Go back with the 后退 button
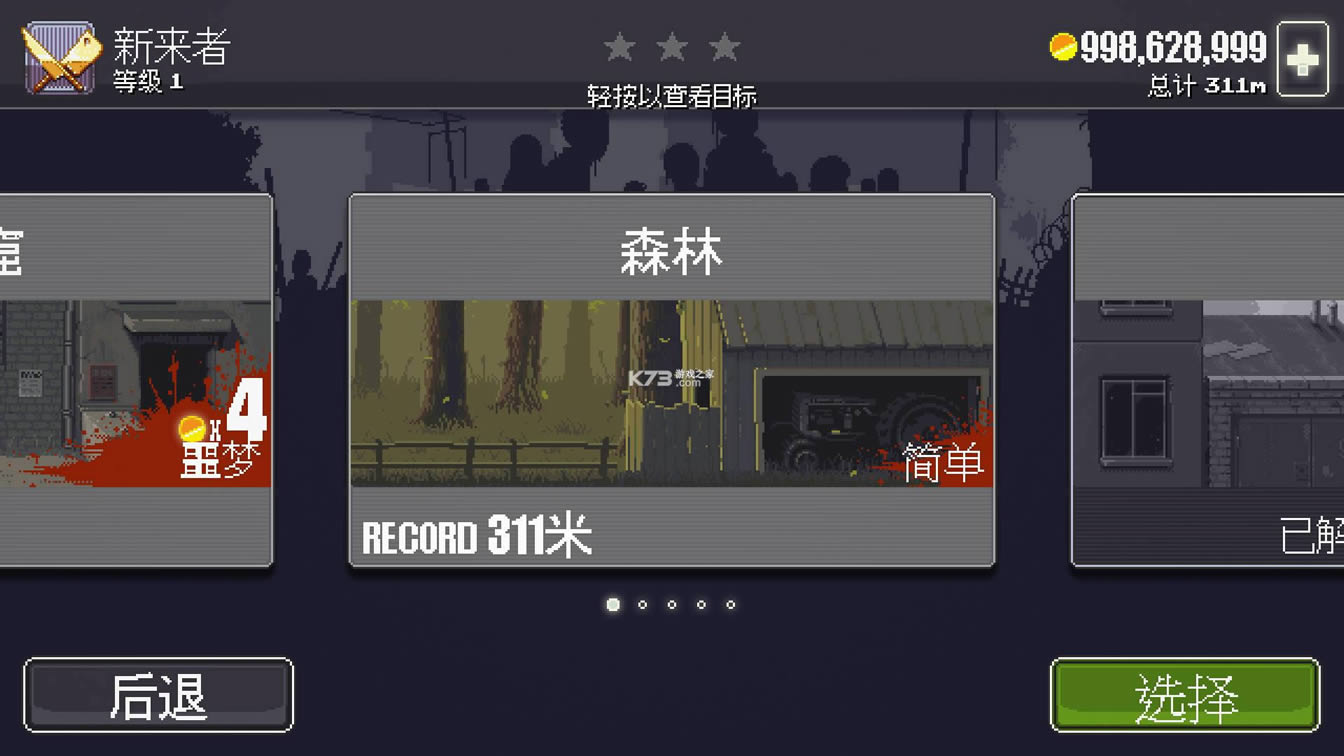1344x756 pixels. (158, 695)
